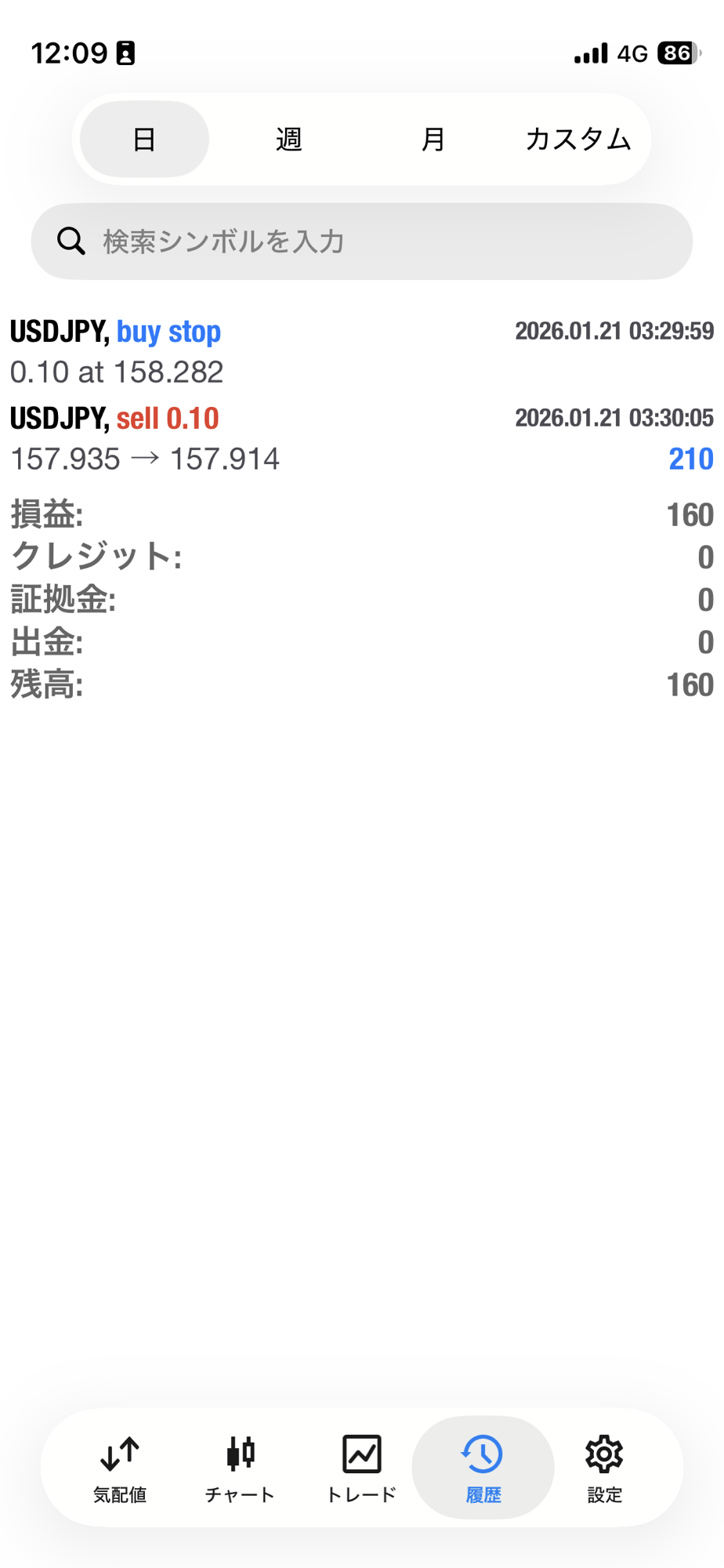Open the USDJPY buy stop order entry

[360, 350]
